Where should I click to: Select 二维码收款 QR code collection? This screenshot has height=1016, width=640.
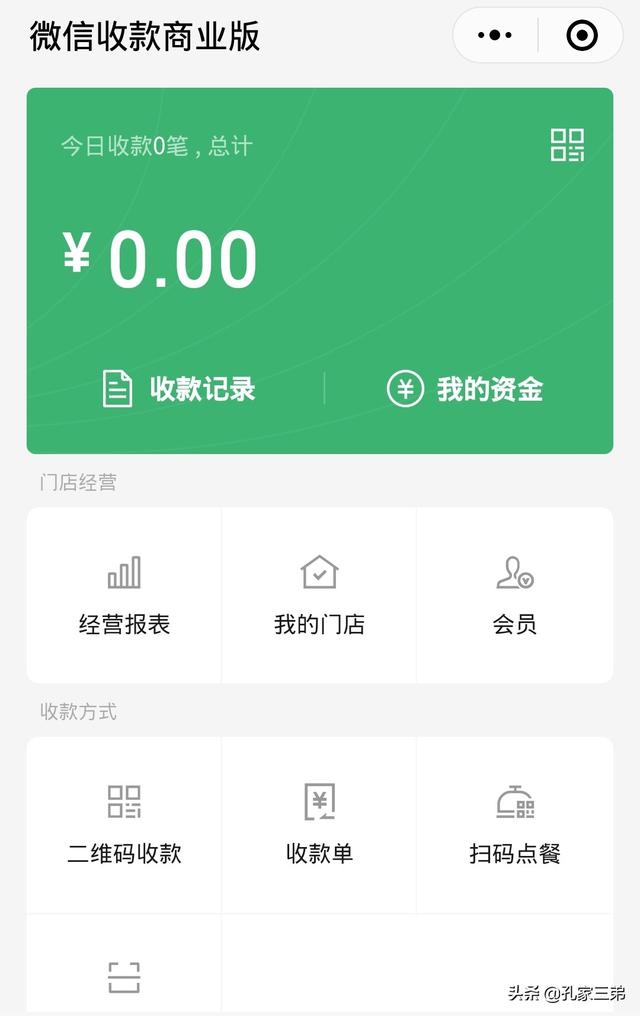click(x=124, y=825)
